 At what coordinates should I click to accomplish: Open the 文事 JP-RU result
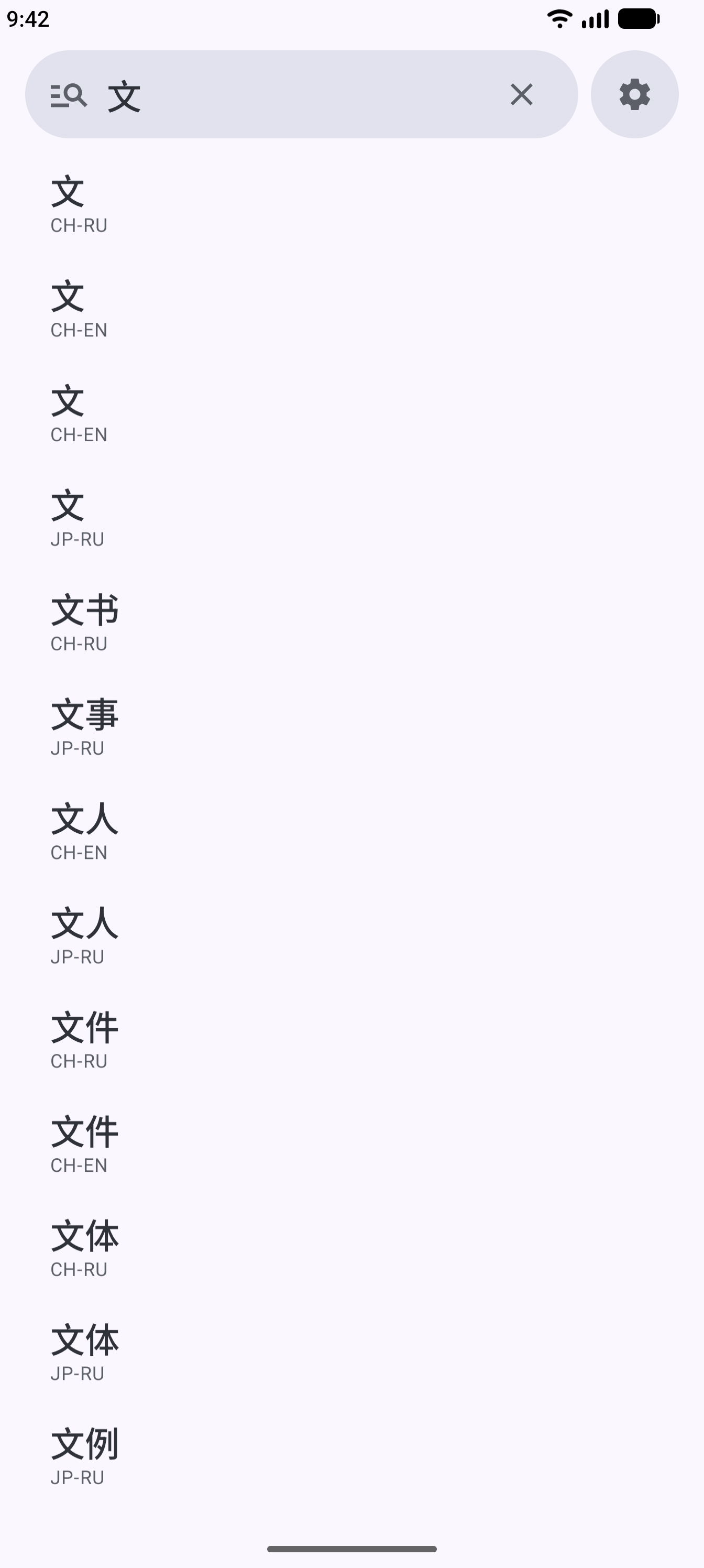click(x=351, y=727)
